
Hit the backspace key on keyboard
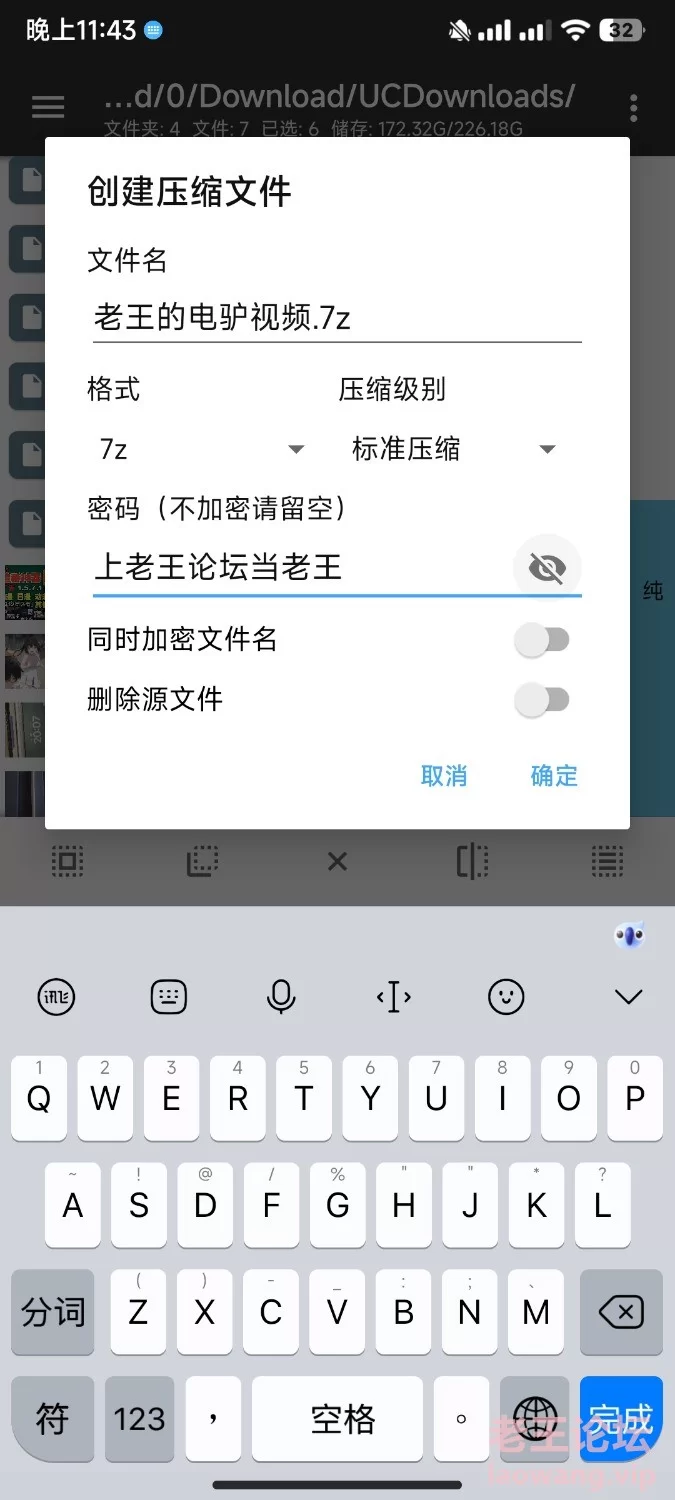coord(621,1311)
